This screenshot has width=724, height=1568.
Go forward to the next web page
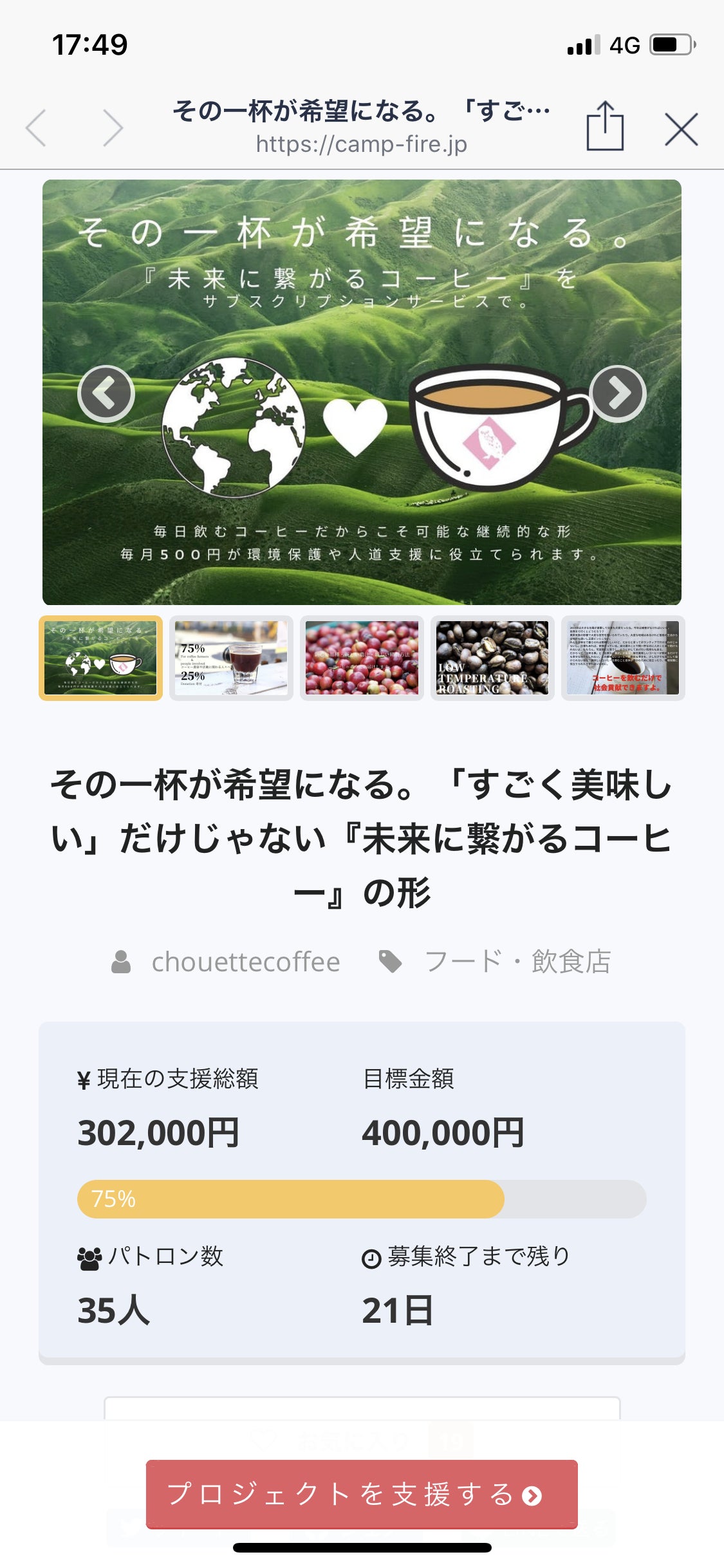tap(113, 128)
